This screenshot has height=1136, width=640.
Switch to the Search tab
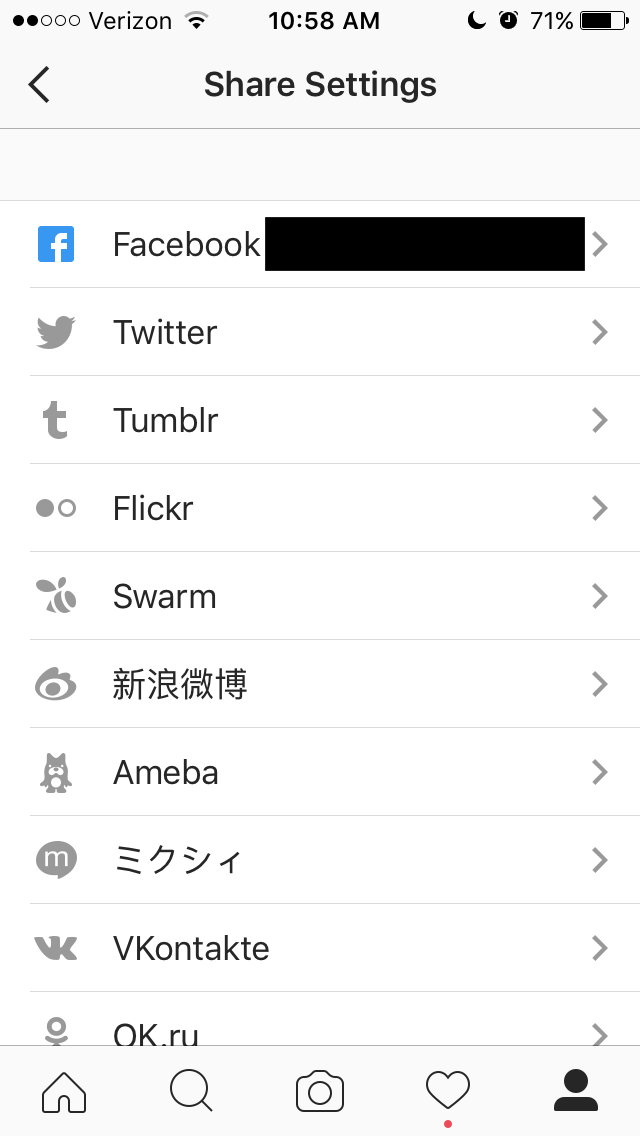191,1091
